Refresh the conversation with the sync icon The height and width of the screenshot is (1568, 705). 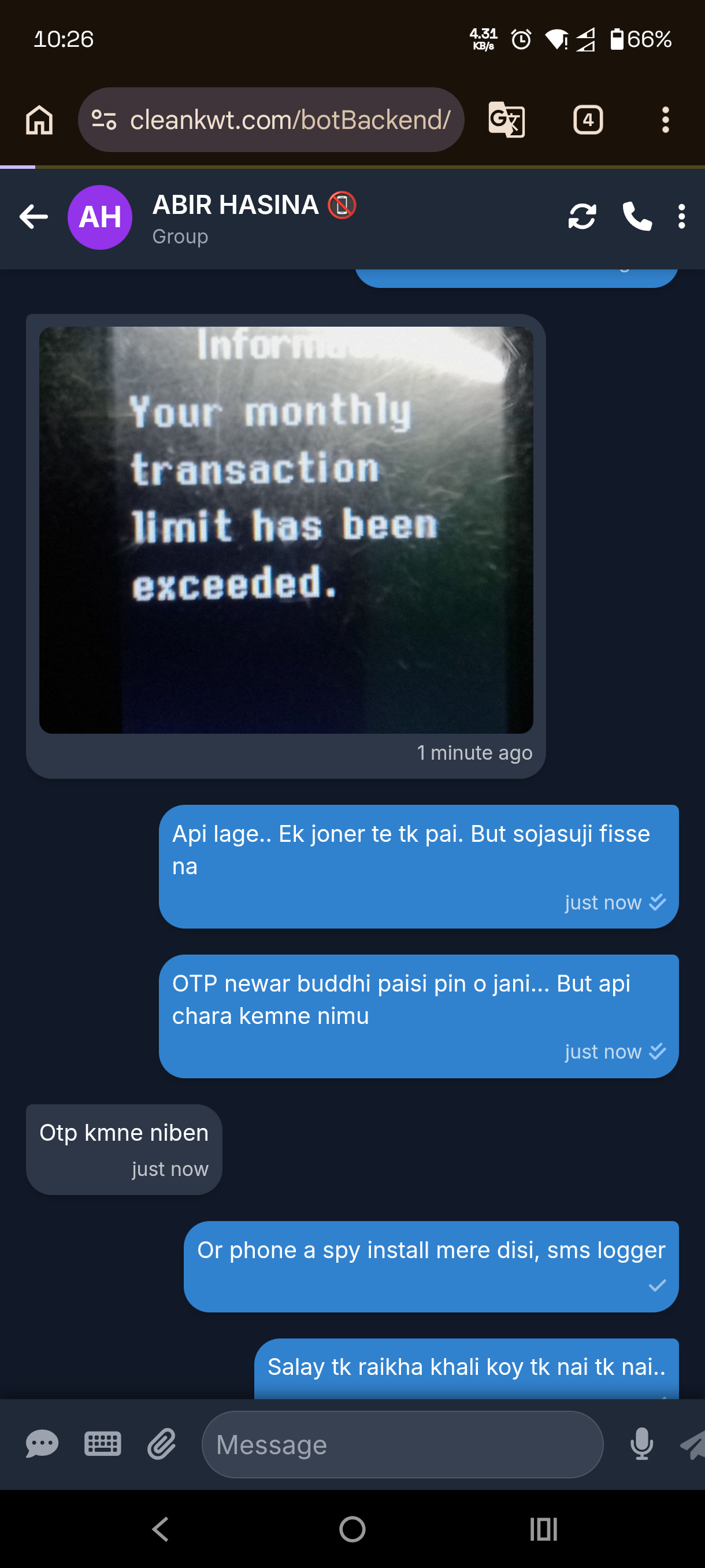(x=581, y=217)
